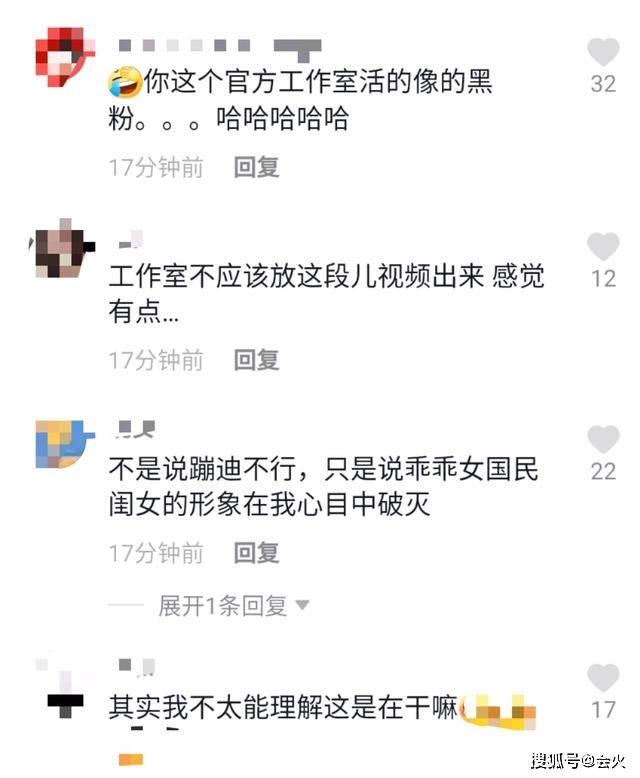Like the comment 工作室不应该放这段儿视频出来
Screen dimensions: 640x778
click(603, 247)
